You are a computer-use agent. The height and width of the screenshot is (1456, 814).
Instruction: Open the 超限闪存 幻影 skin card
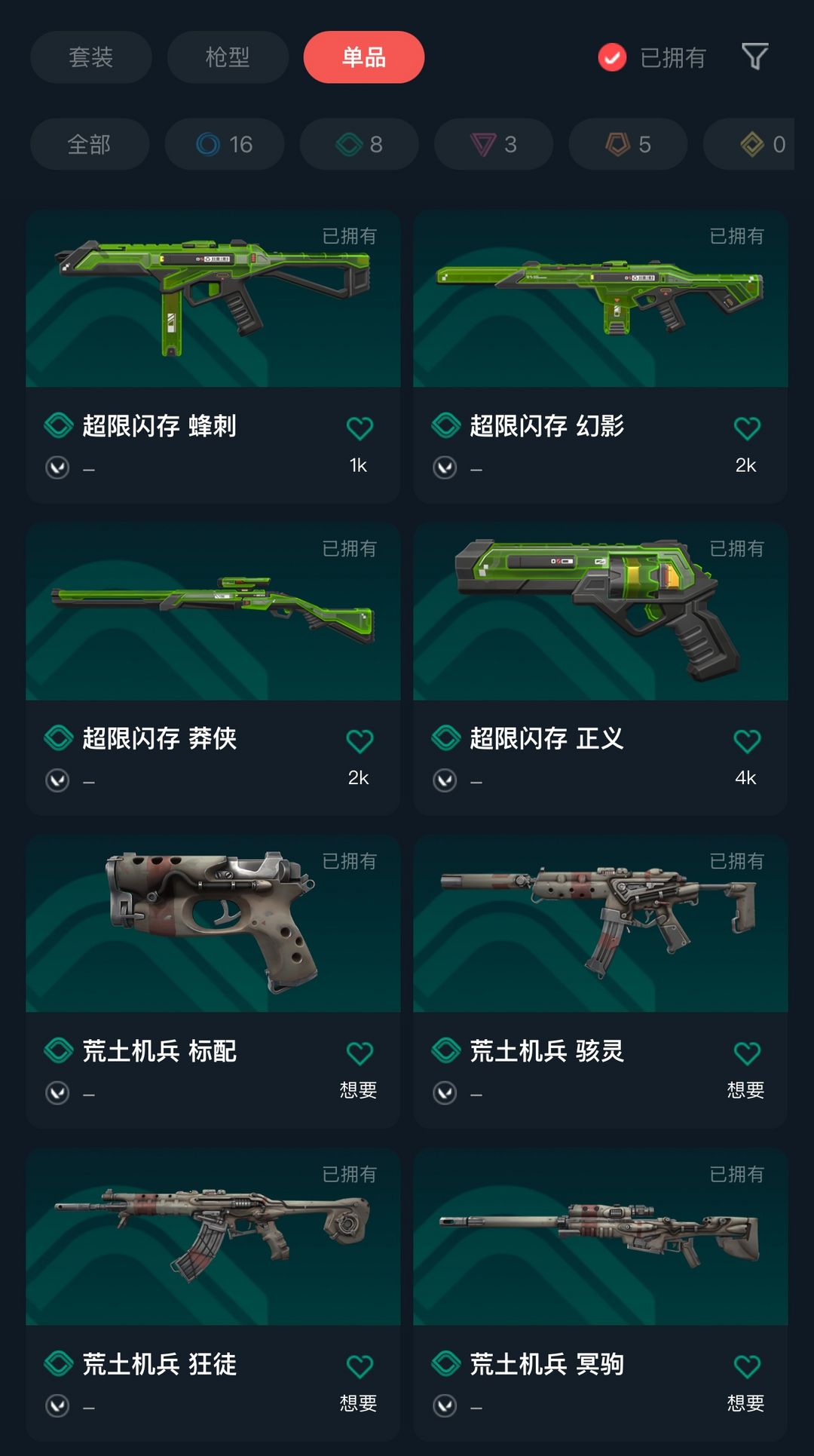click(601, 357)
